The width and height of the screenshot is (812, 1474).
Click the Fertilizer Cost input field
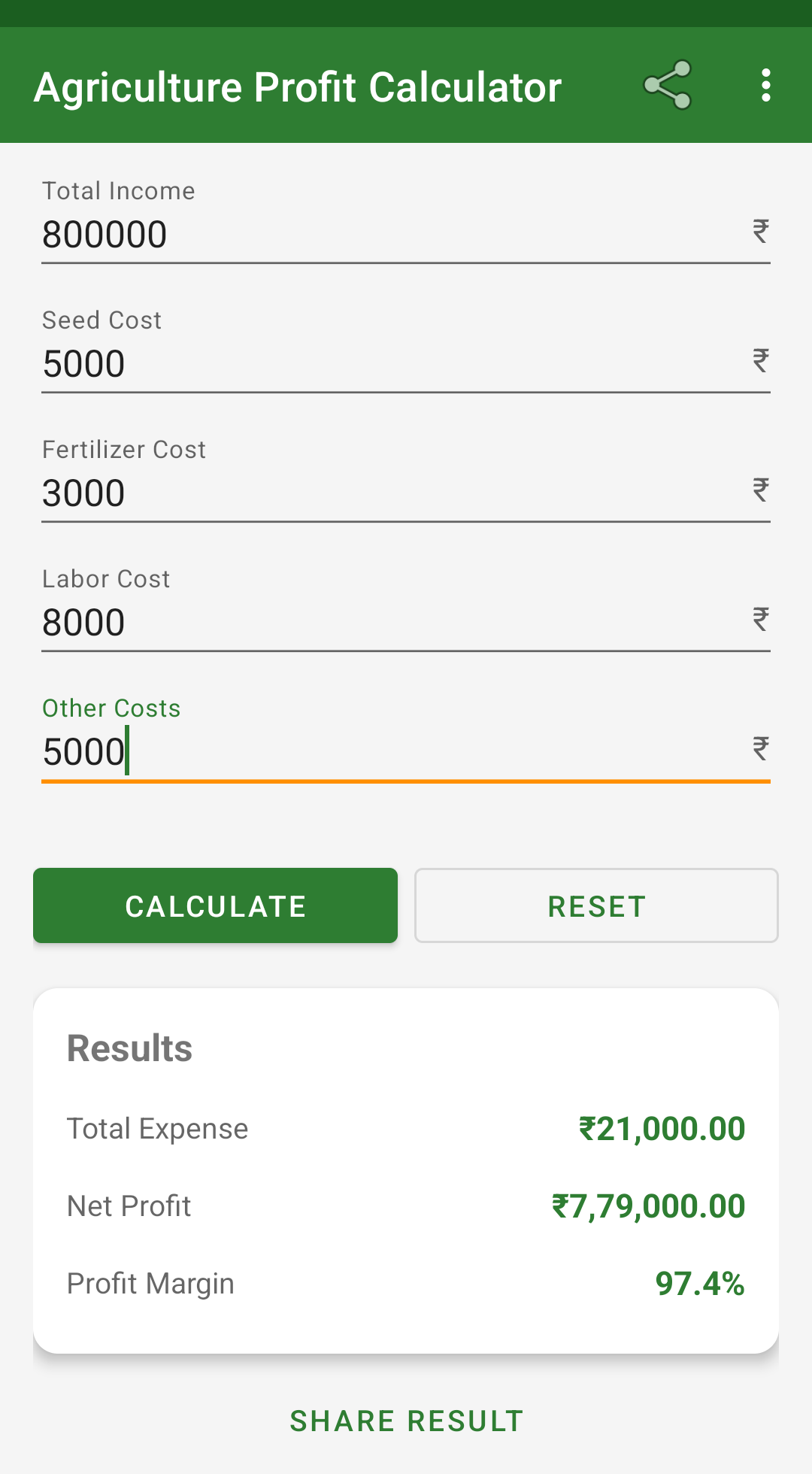click(376, 493)
